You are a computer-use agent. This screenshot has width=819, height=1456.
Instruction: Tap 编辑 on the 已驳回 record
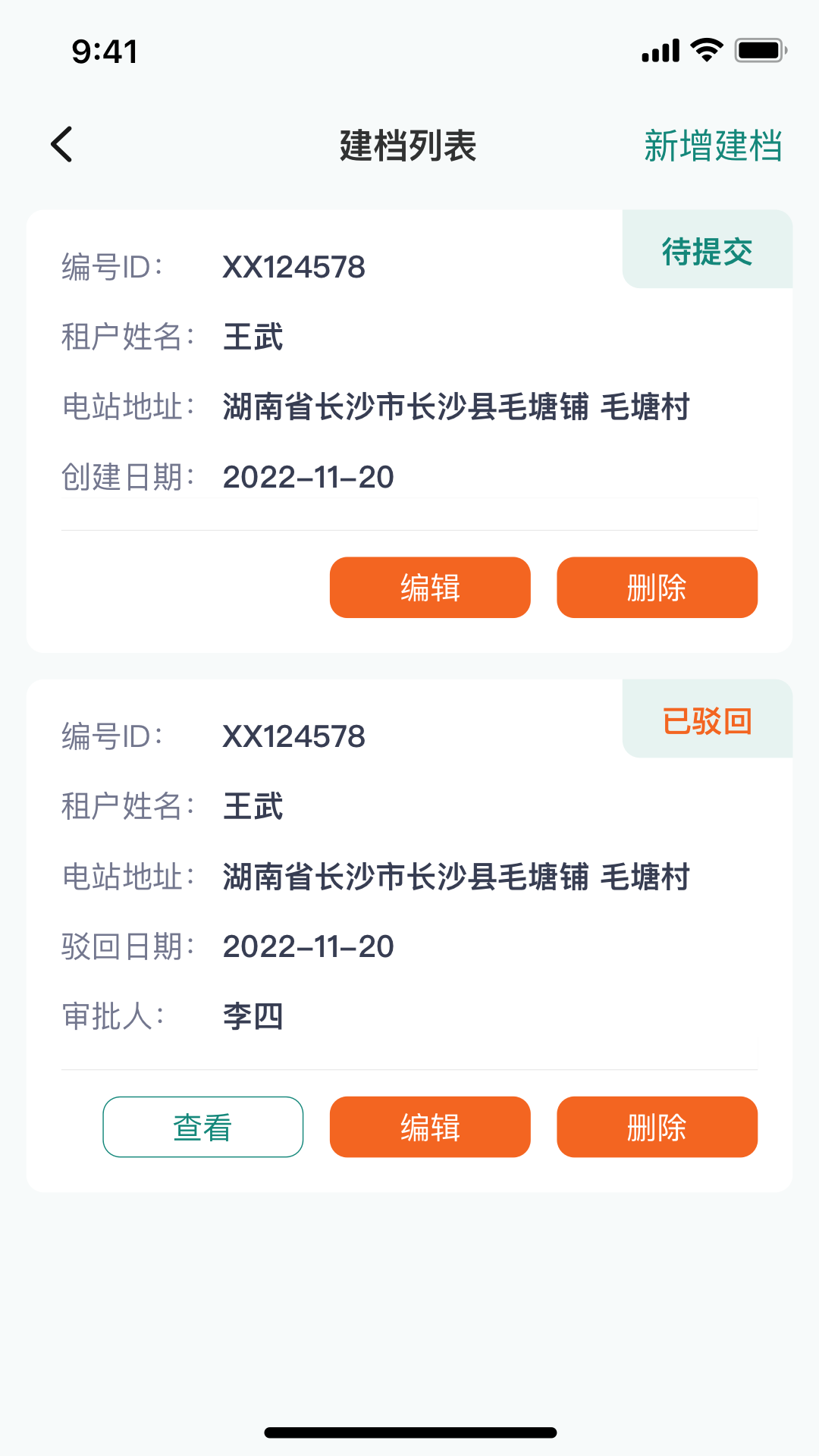click(430, 1127)
